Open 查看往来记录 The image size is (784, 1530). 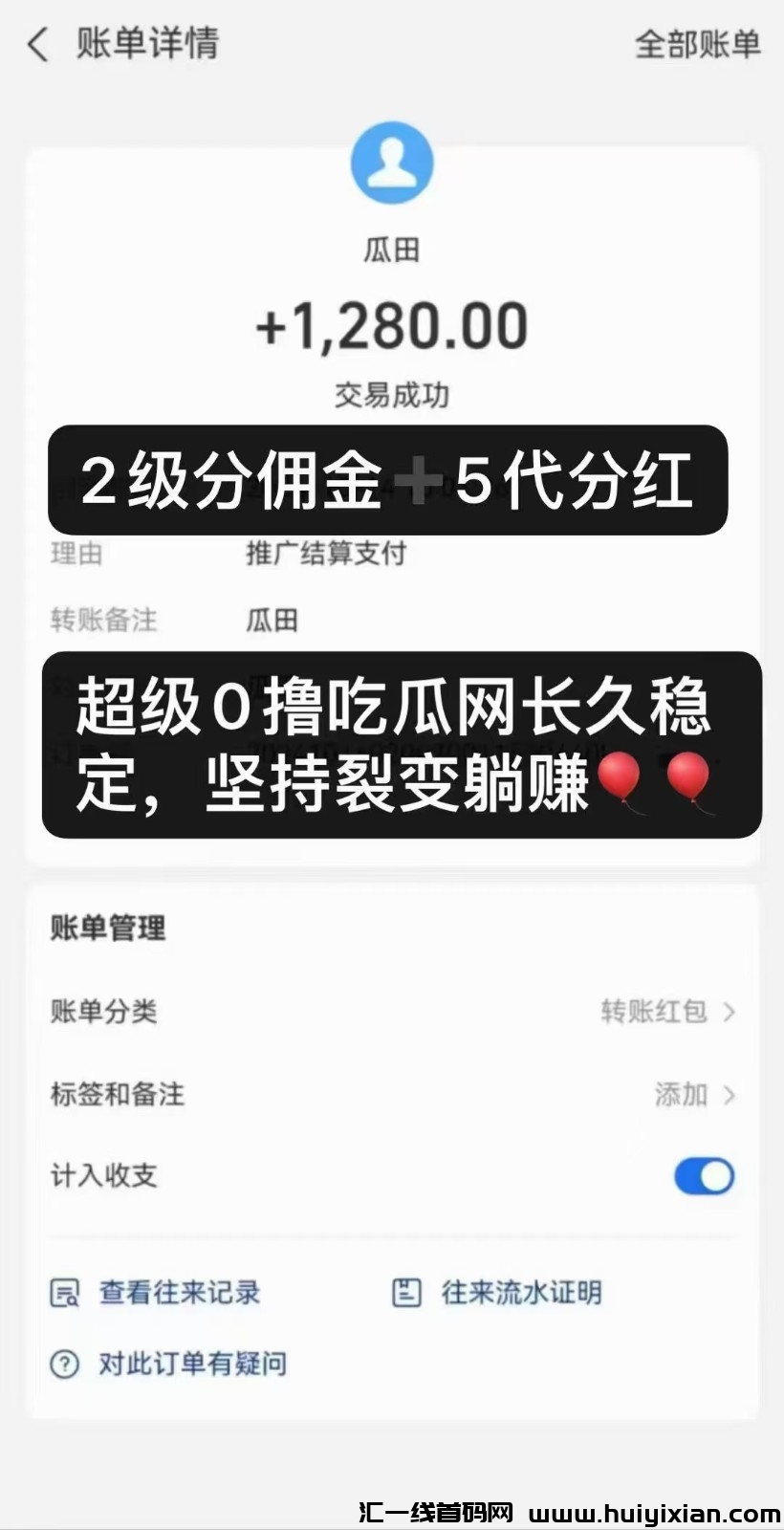coord(157,1293)
